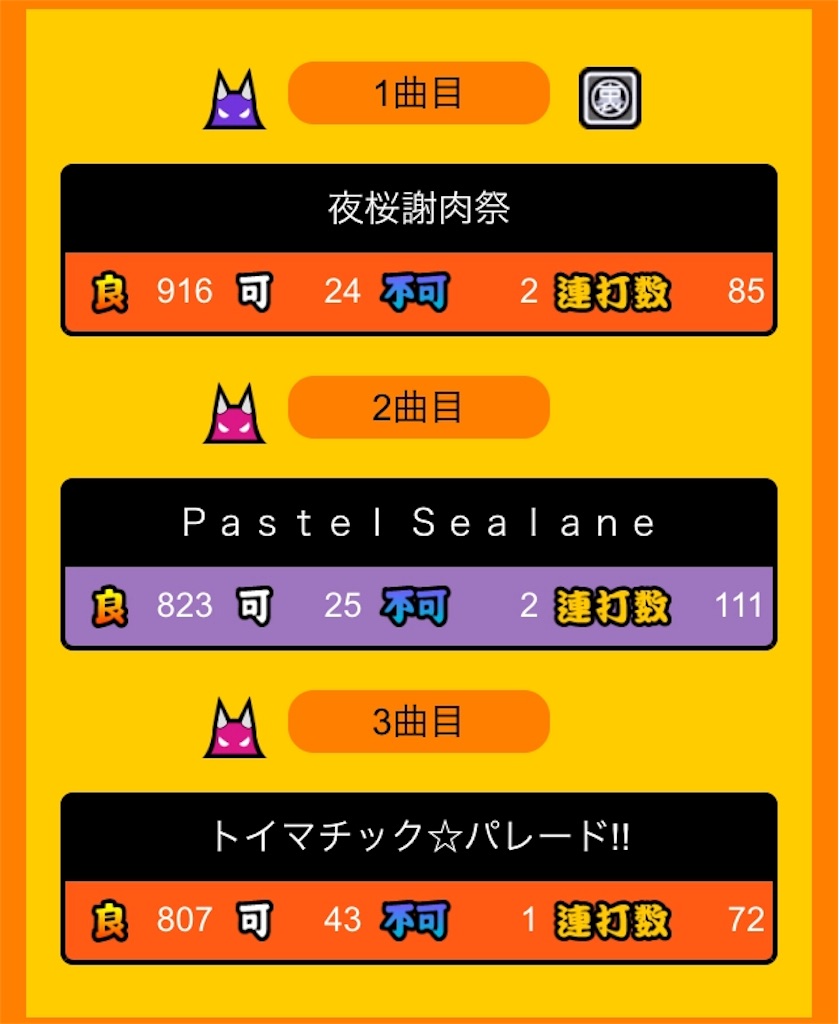The height and width of the screenshot is (1024, 839).
Task: Click the 1曲目 button
Action: coord(419,93)
